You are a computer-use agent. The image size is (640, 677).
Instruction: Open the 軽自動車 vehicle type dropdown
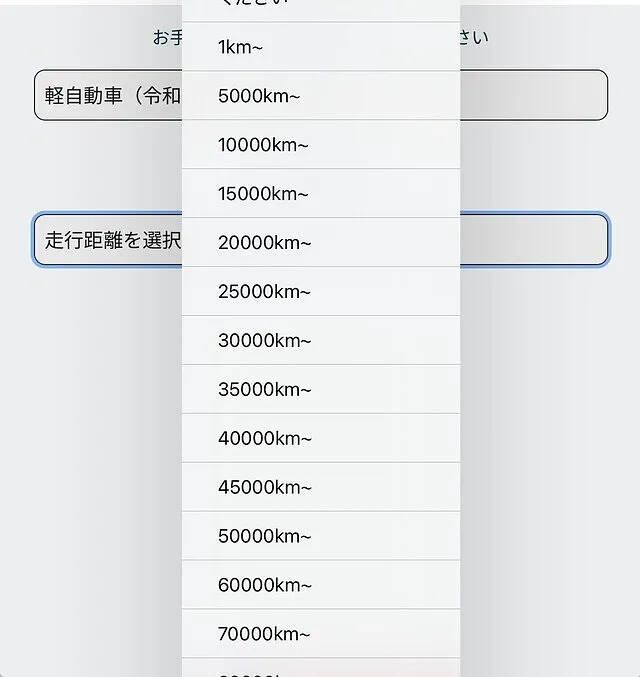click(533, 95)
